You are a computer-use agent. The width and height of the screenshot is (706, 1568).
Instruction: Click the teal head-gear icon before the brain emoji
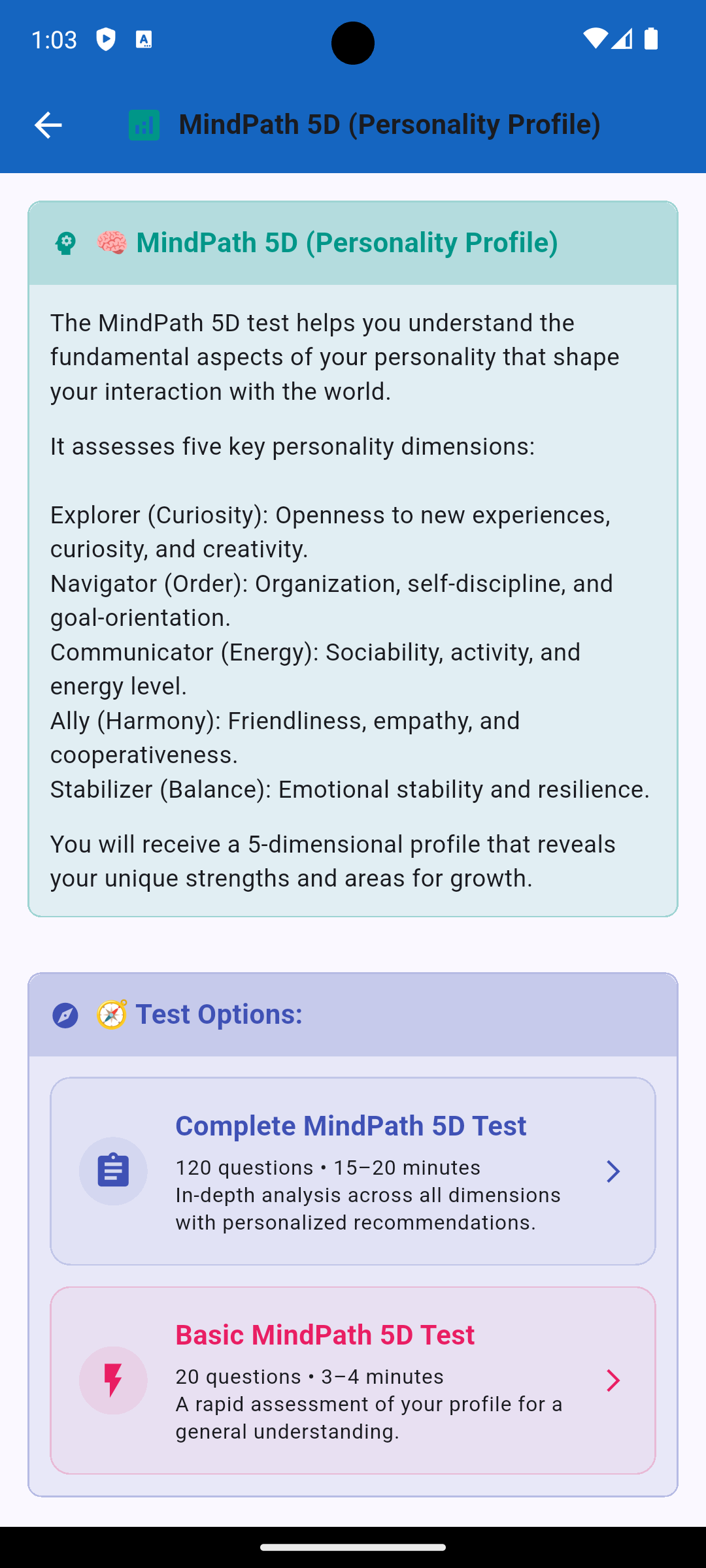64,242
